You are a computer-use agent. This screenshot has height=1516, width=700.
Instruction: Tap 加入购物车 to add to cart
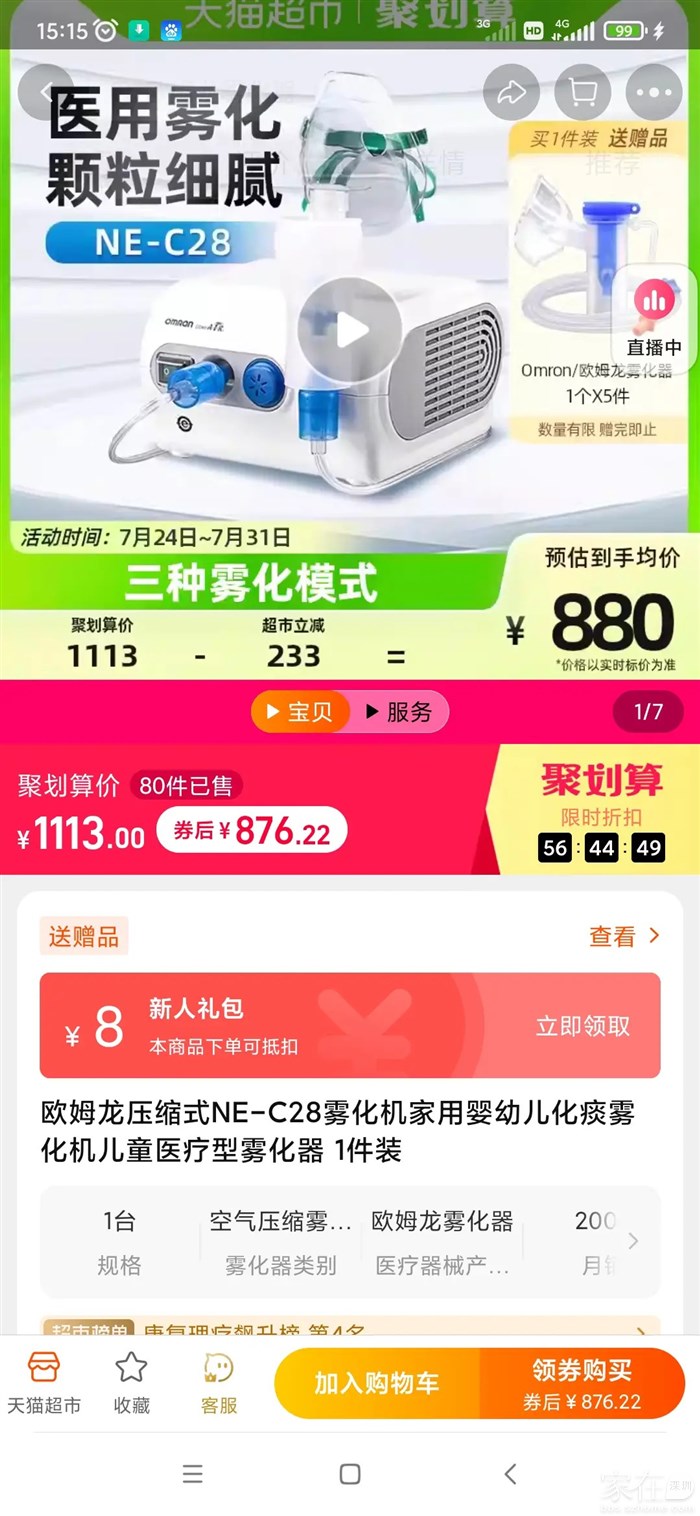click(x=377, y=1383)
